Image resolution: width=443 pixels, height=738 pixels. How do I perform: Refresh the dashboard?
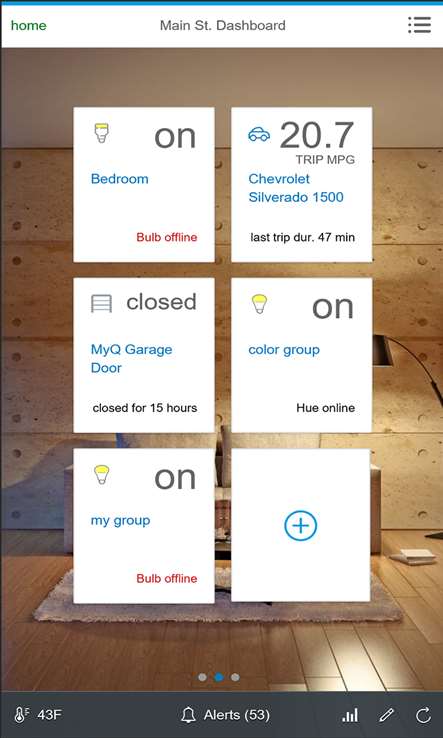tap(423, 716)
